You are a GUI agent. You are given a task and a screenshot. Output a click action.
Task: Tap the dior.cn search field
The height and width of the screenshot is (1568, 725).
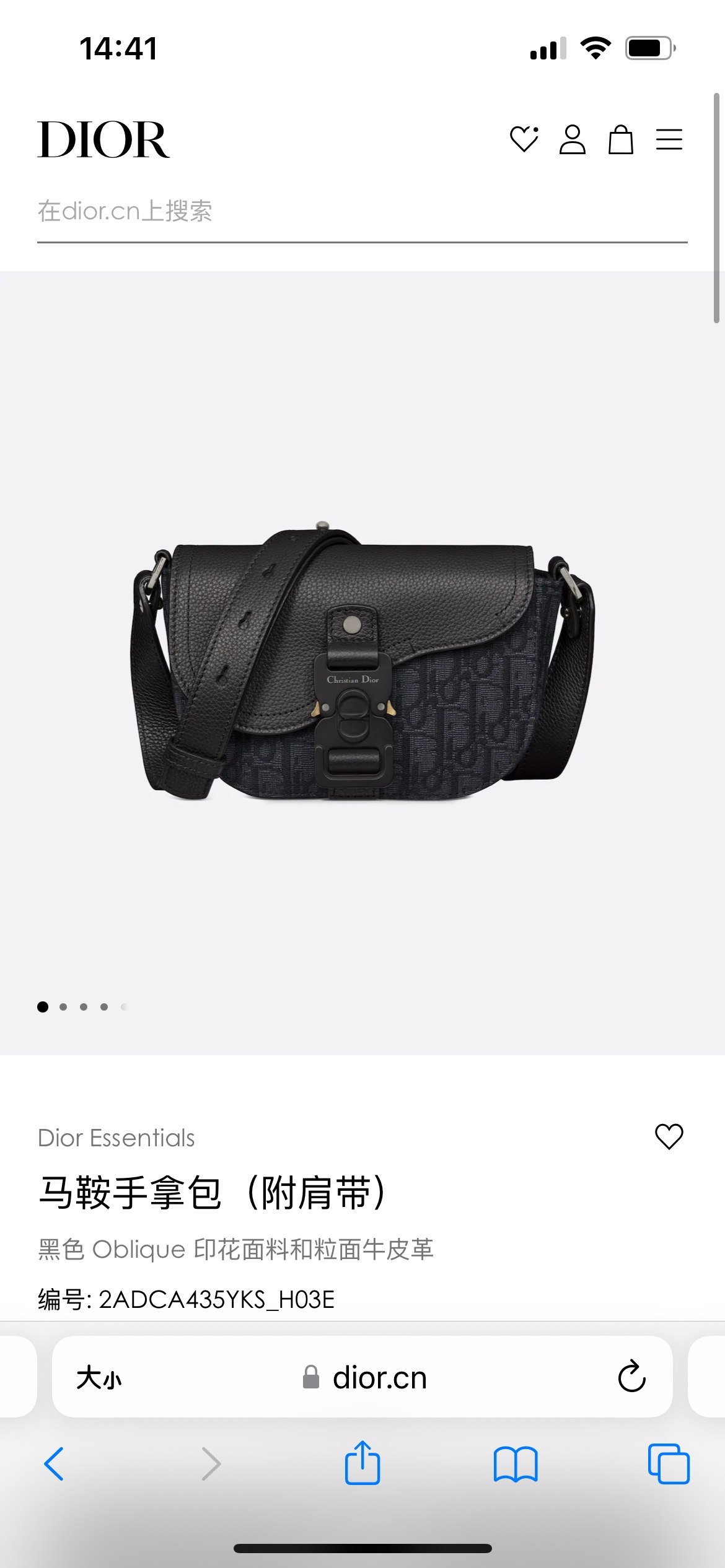[x=362, y=212]
